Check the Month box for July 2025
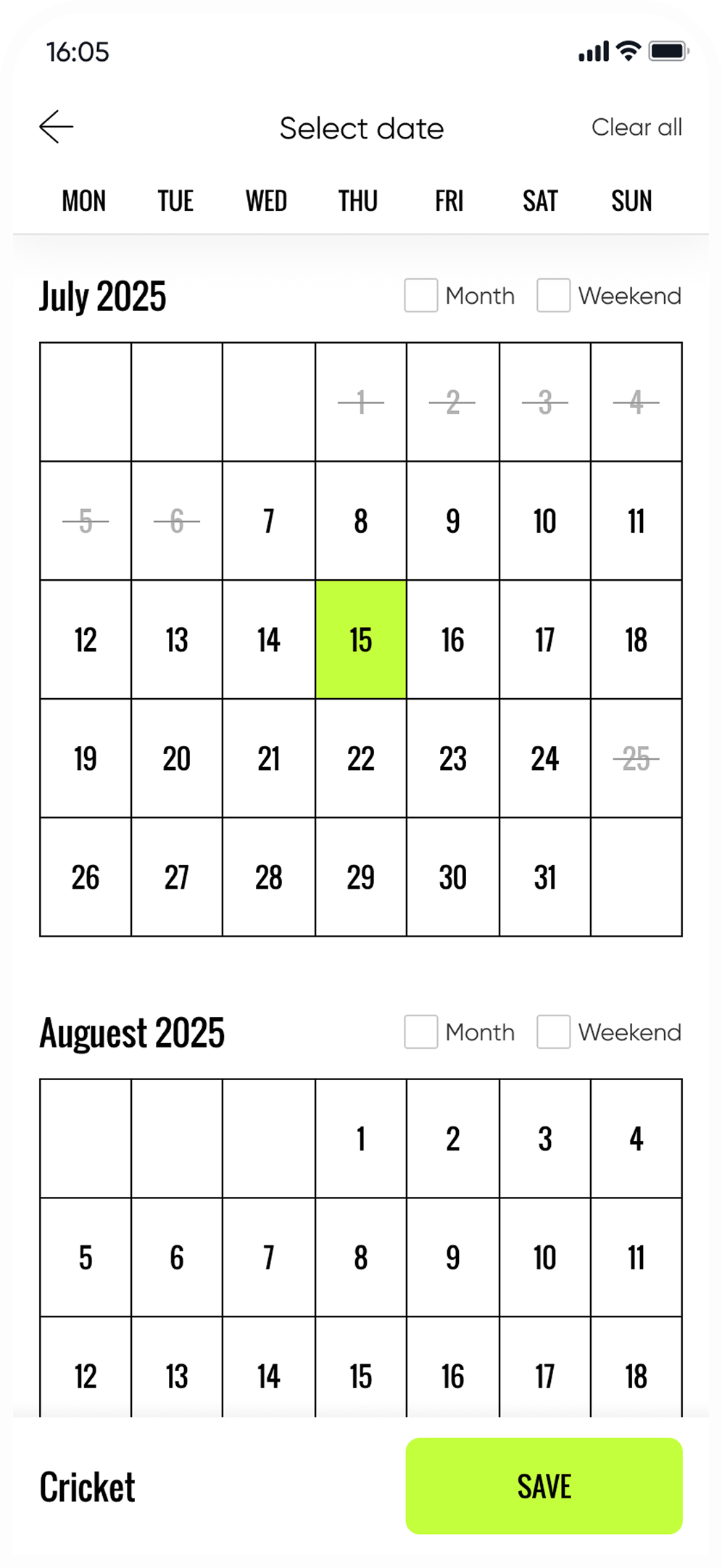Viewport: 722px width, 1568px height. [421, 296]
